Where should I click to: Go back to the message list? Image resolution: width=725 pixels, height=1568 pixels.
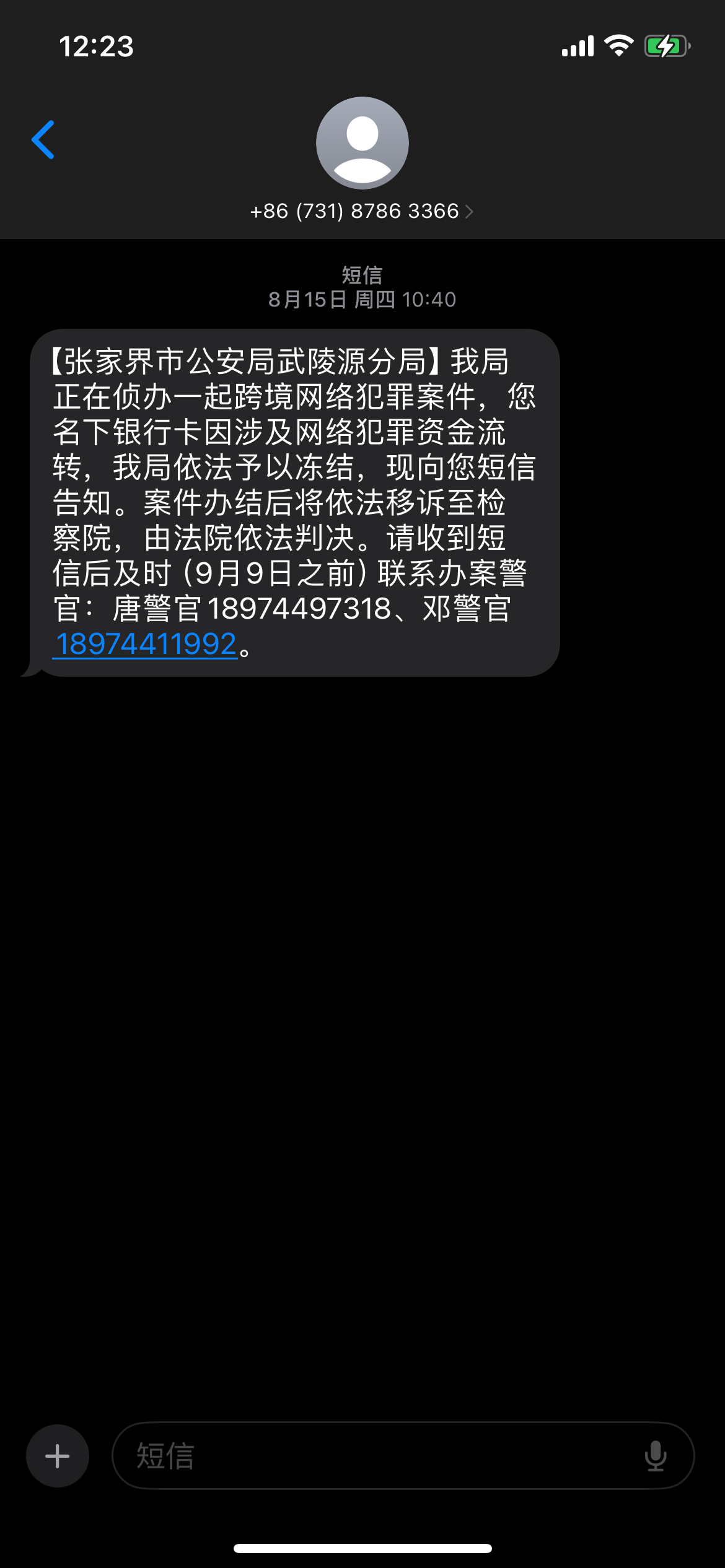tap(43, 140)
